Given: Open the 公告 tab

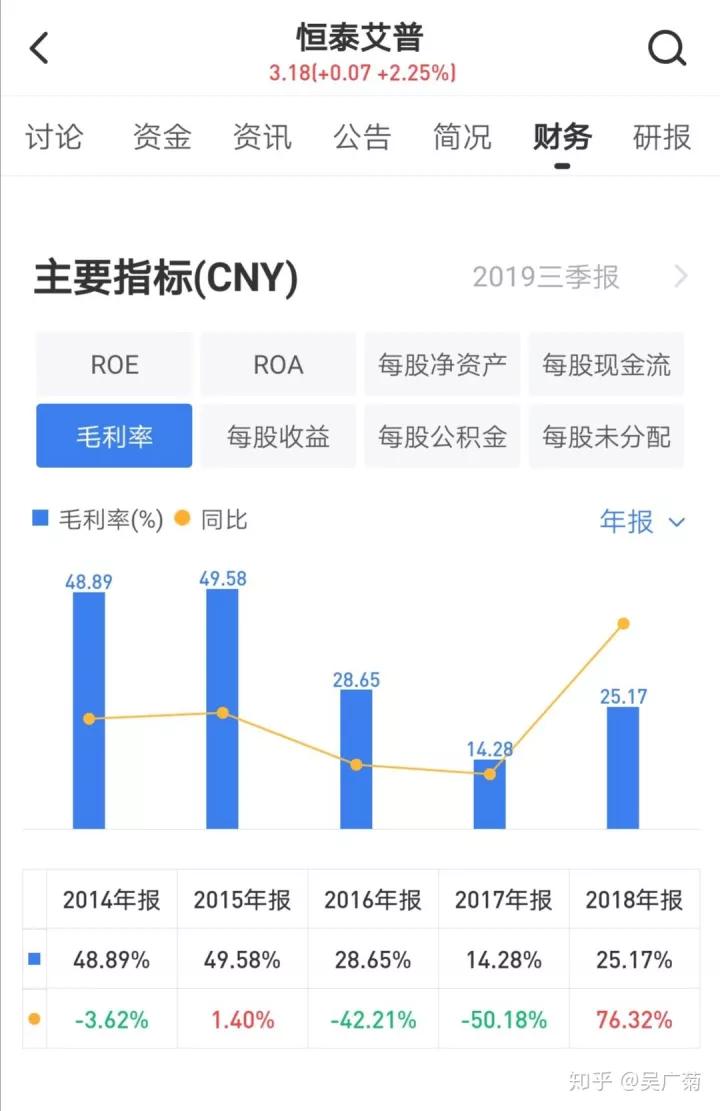Looking at the screenshot, I should (361, 138).
